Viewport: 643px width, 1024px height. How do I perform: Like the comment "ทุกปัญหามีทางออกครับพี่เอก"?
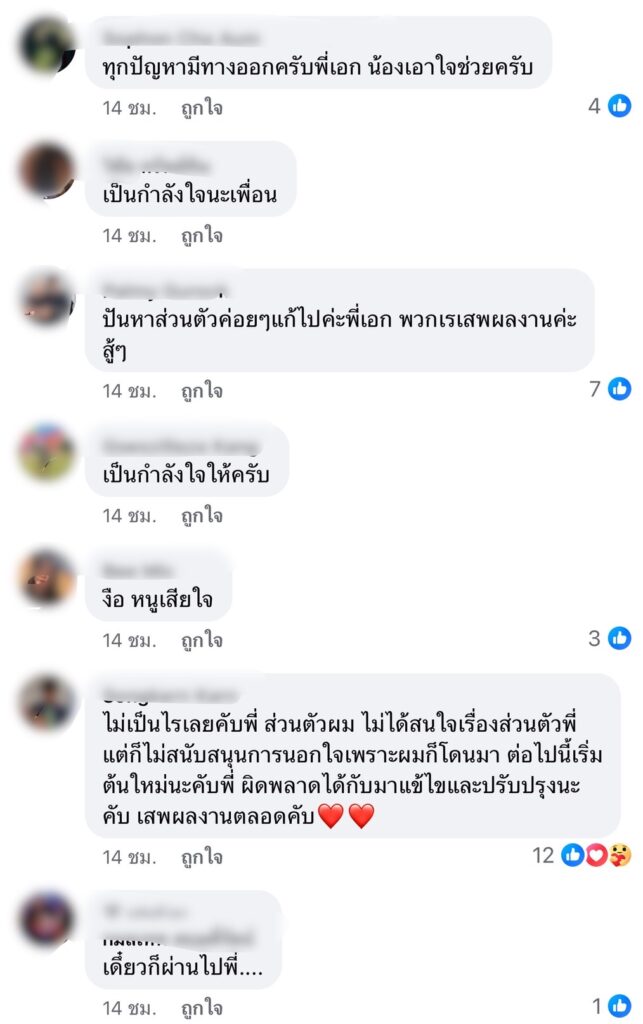(x=201, y=107)
